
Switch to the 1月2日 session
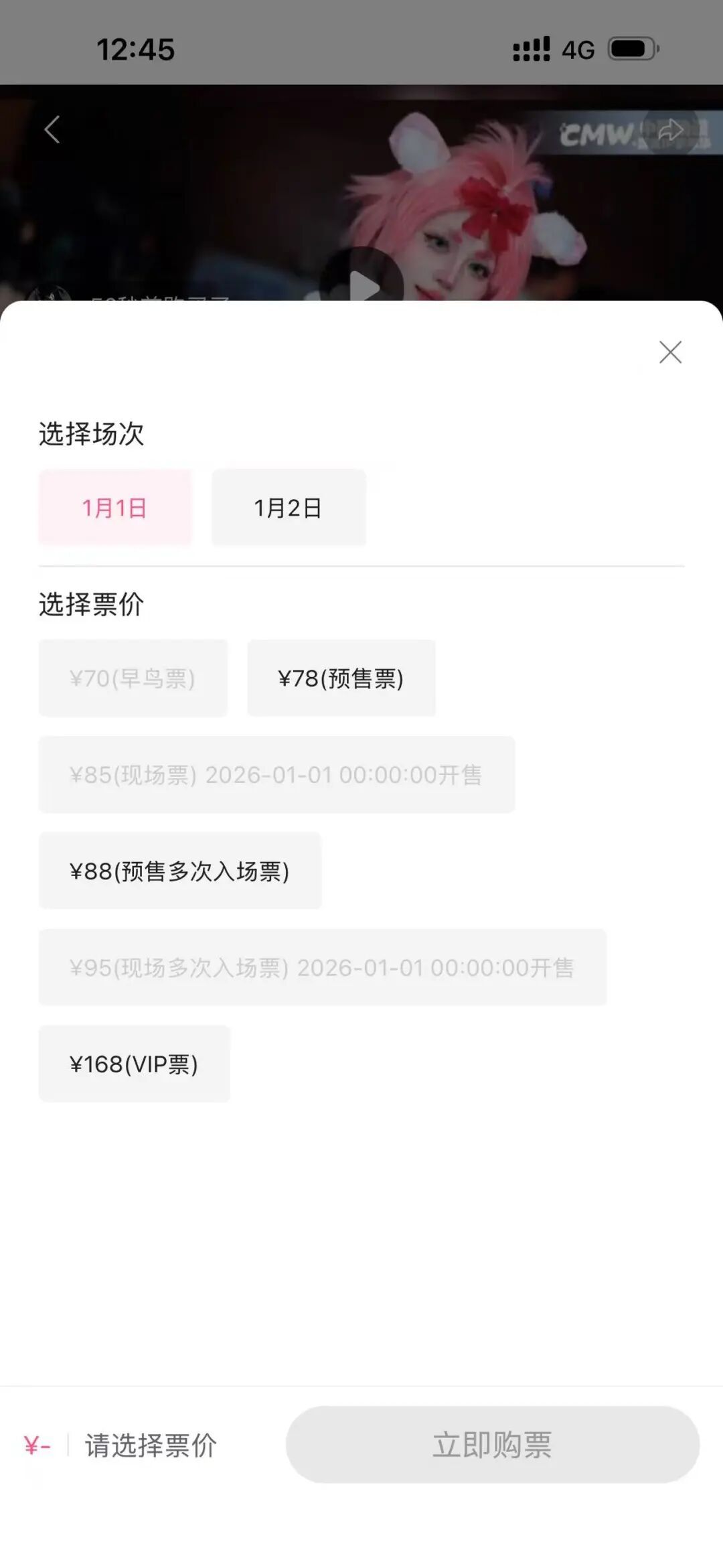point(289,508)
